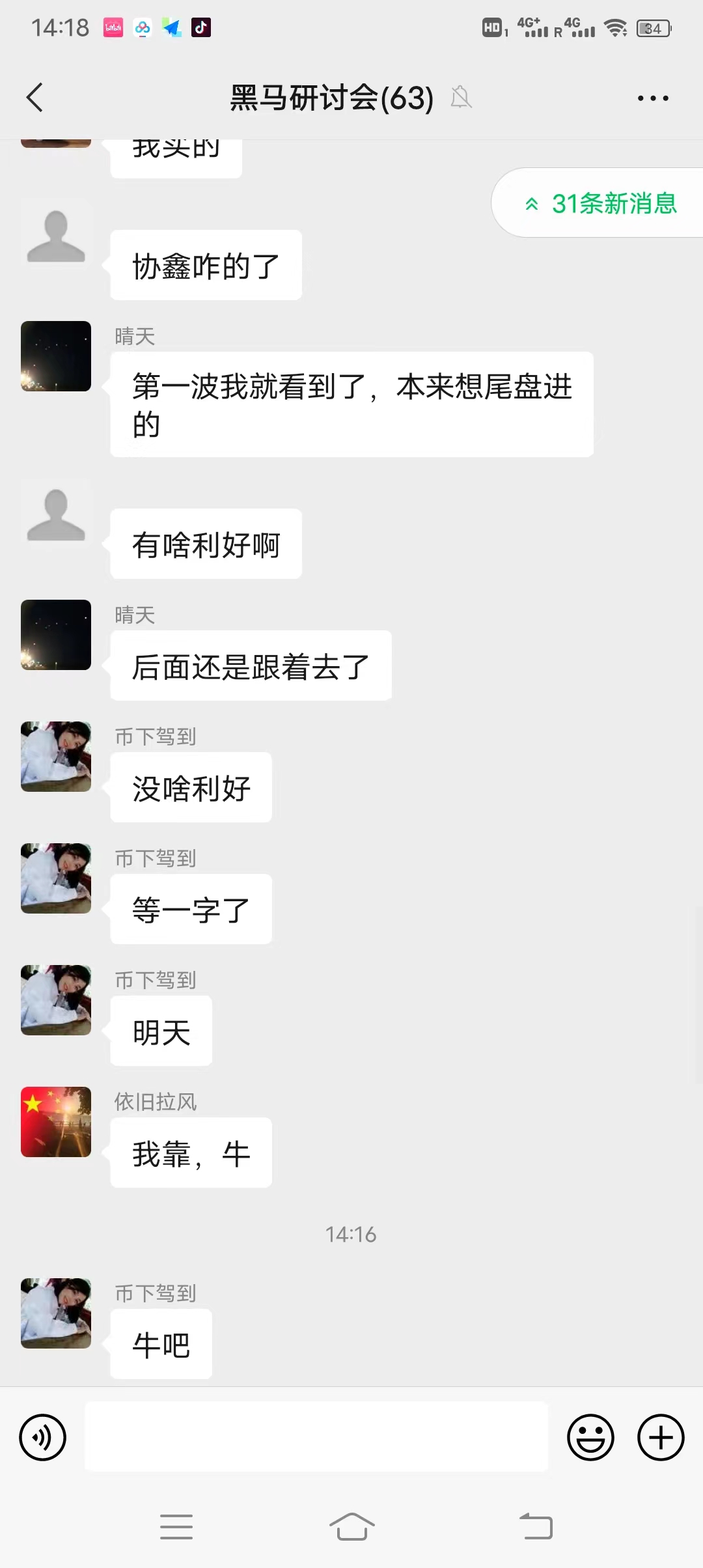The image size is (703, 1568).
Task: Tap 依旧拉风's flag avatar
Action: [x=55, y=1123]
